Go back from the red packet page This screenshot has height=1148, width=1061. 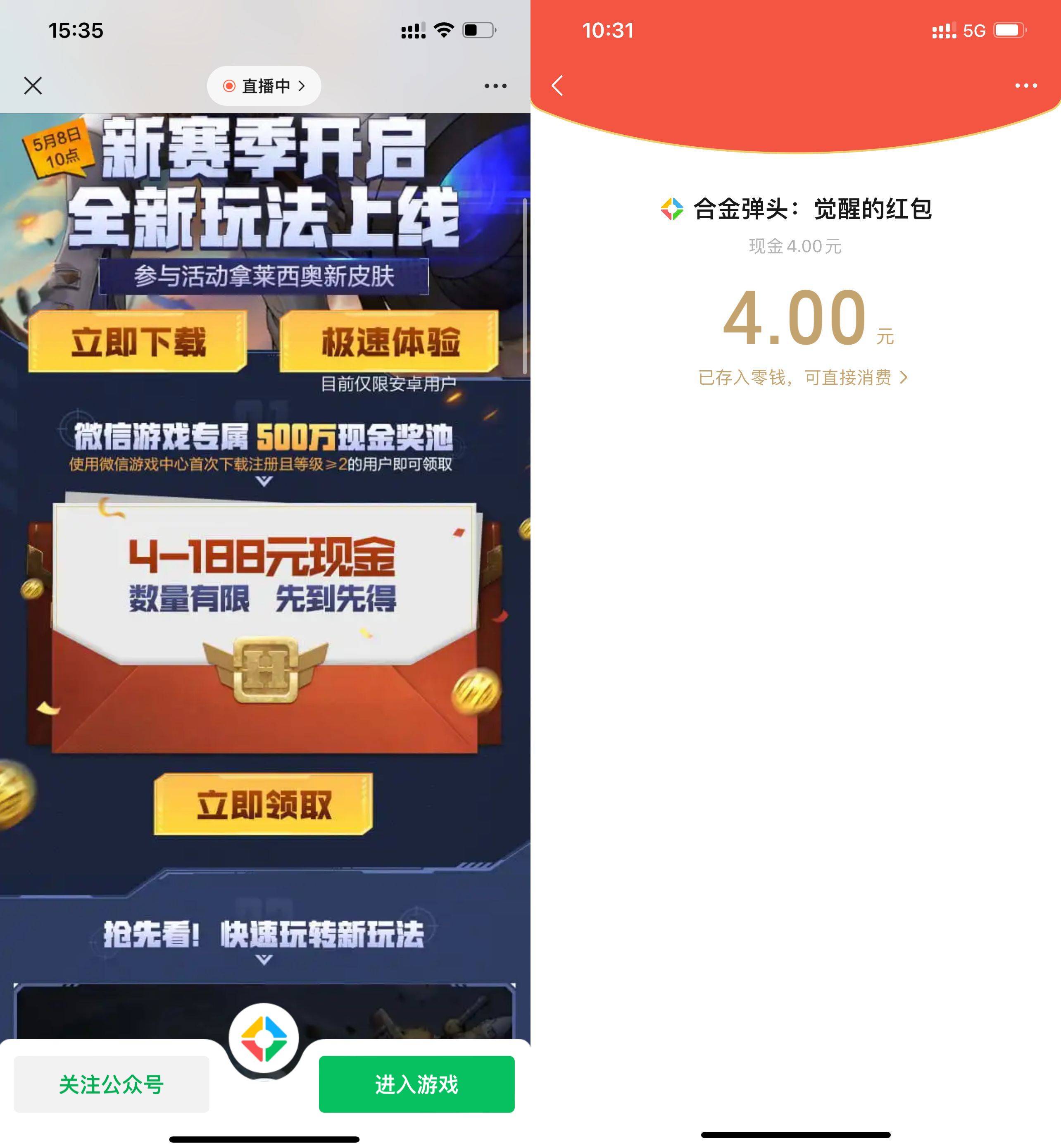(x=557, y=86)
